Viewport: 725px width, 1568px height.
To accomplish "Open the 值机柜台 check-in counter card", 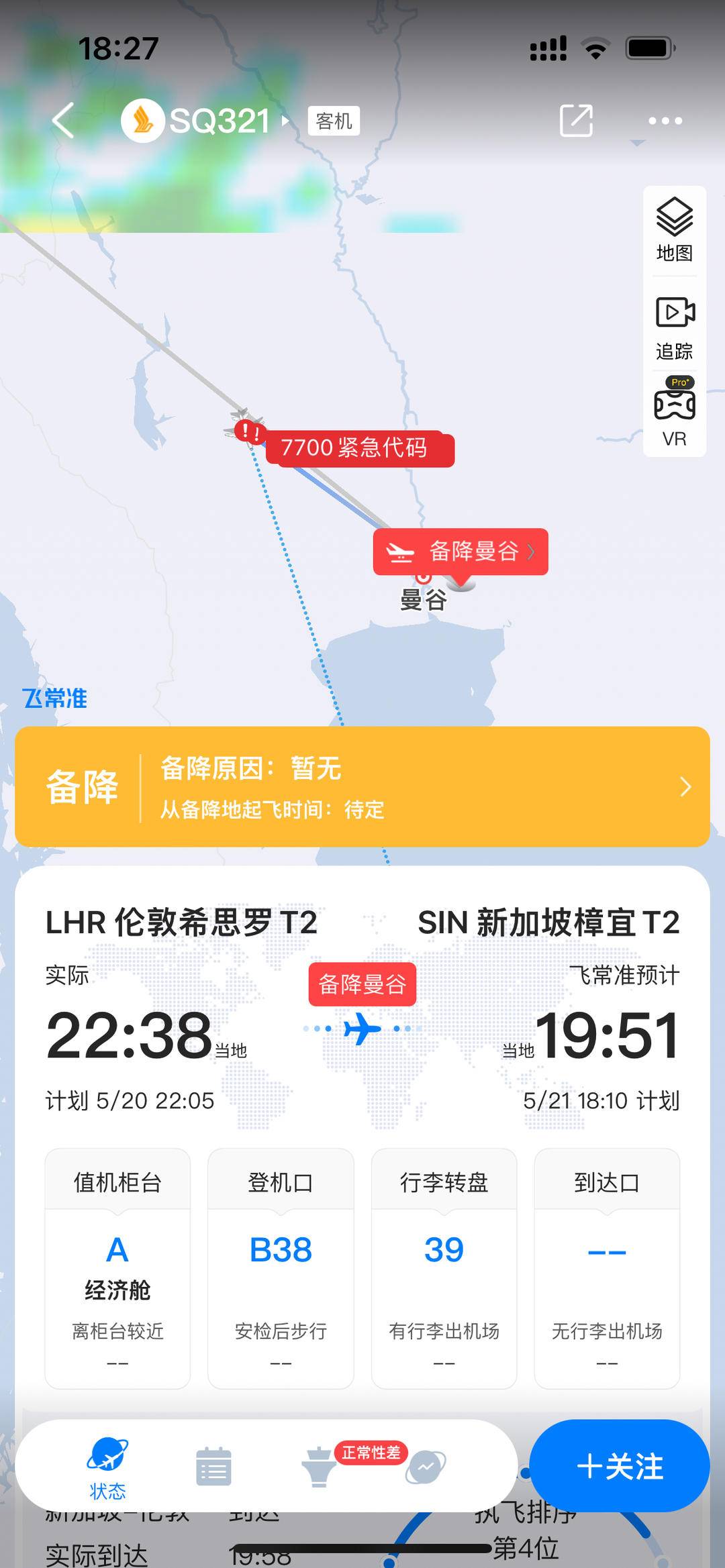I will pyautogui.click(x=117, y=1268).
